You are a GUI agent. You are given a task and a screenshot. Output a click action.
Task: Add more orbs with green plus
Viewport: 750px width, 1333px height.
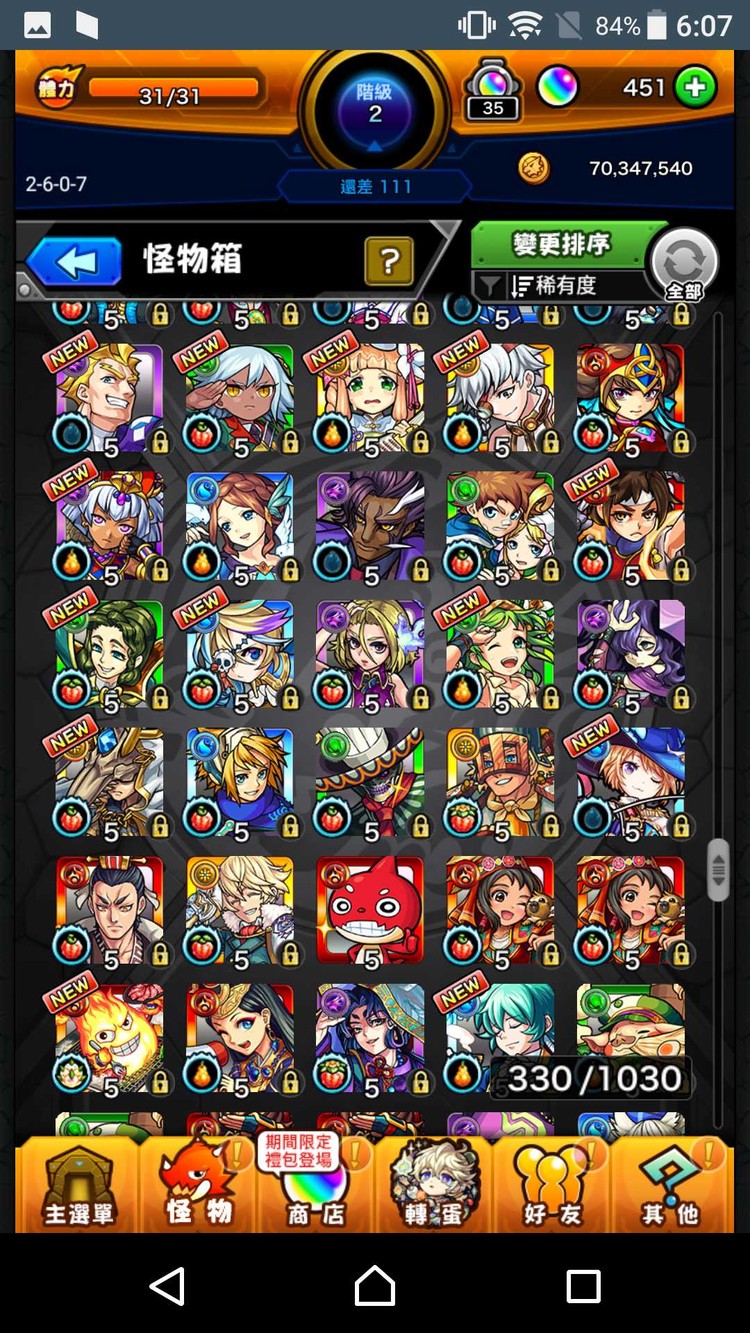coord(694,88)
